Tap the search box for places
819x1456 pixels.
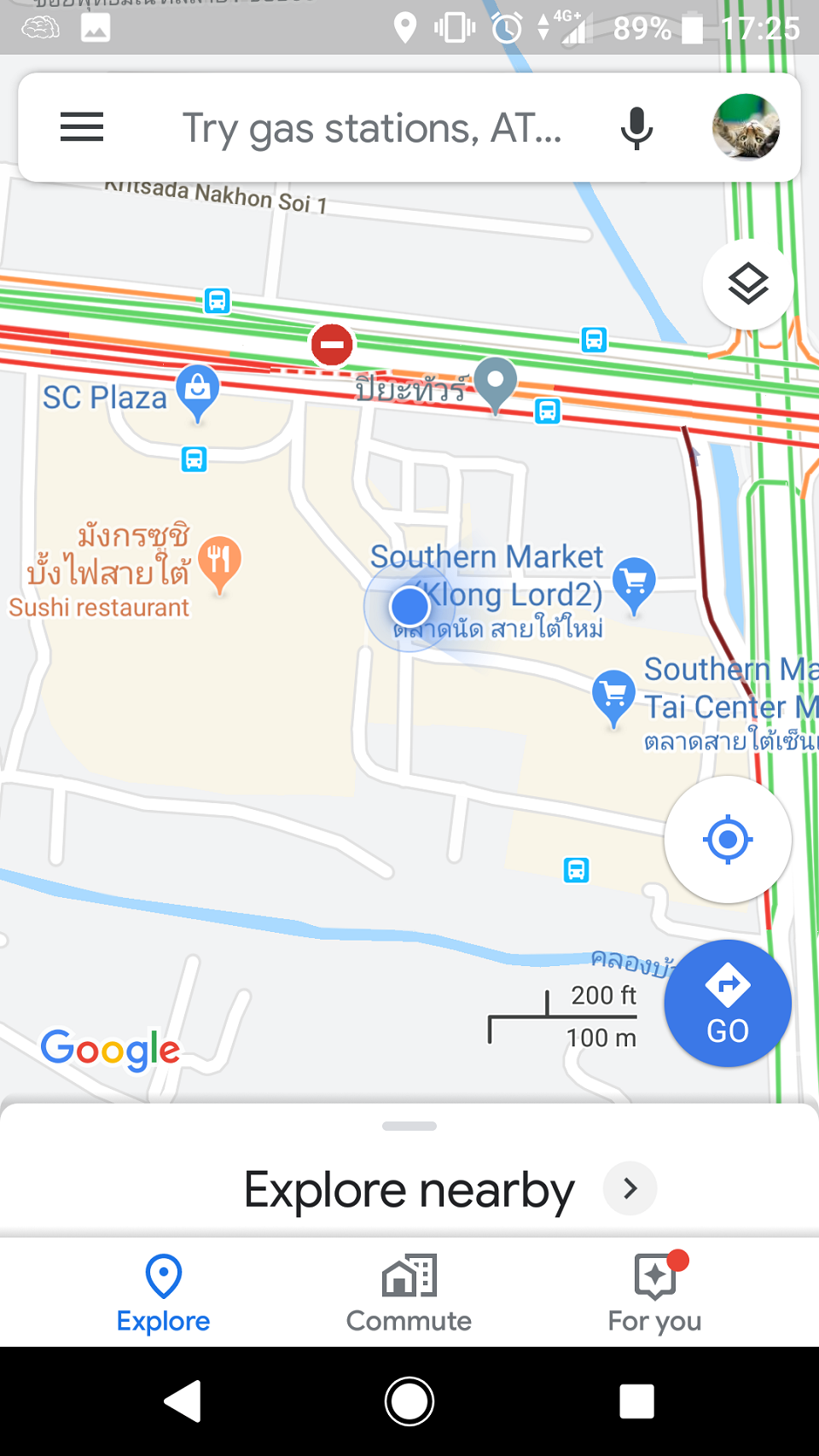click(371, 129)
